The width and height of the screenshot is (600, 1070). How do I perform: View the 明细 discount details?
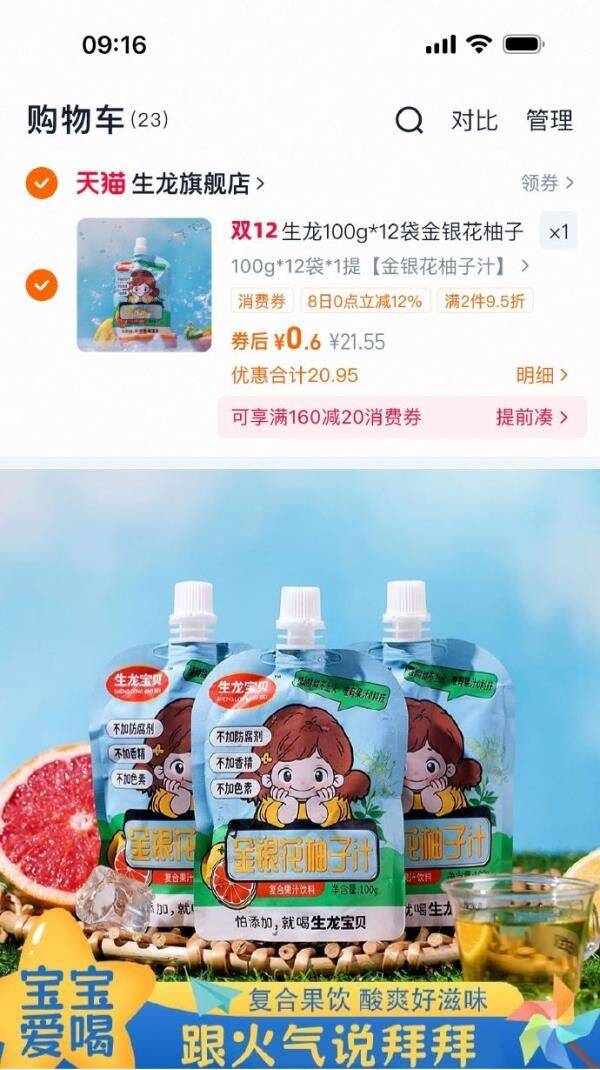click(x=542, y=375)
